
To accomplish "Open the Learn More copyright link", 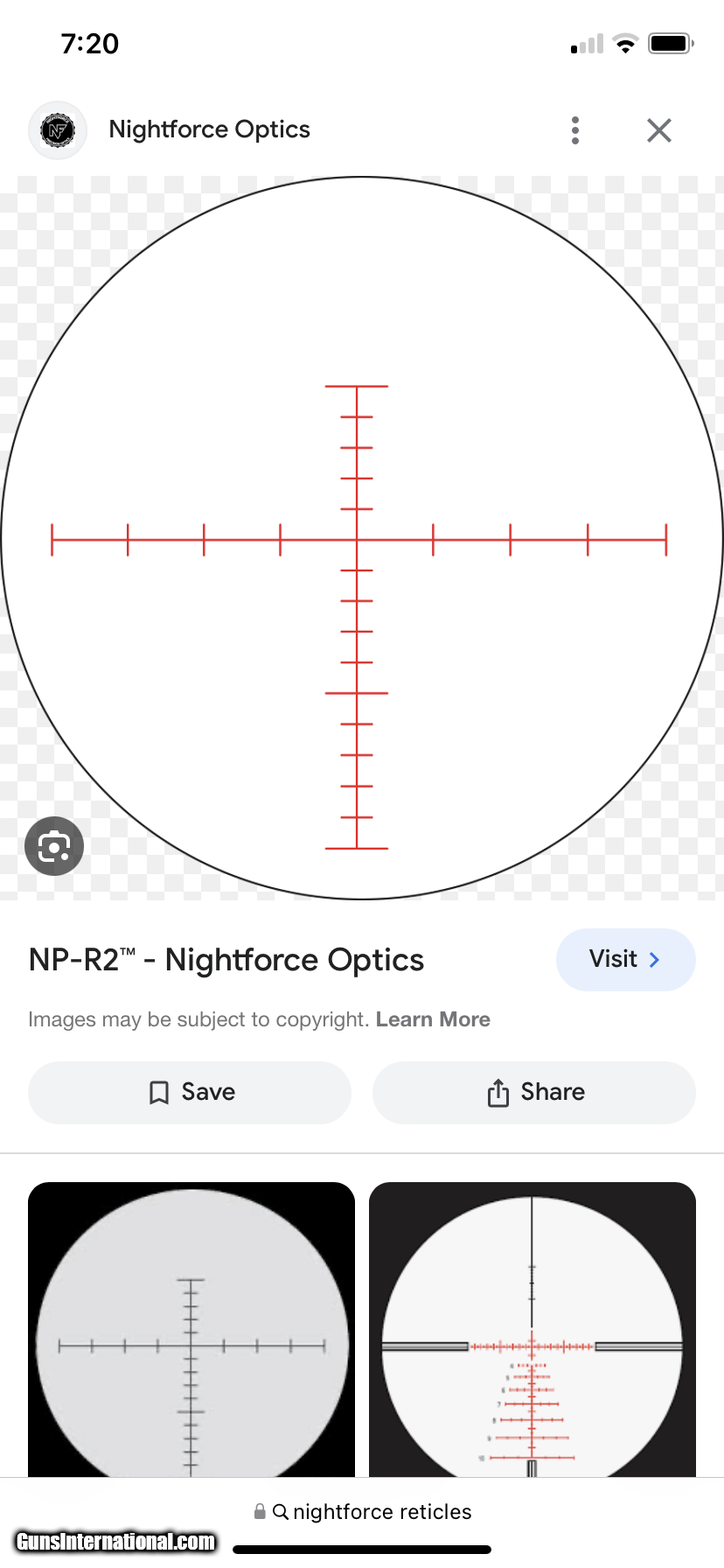I will click(433, 1019).
